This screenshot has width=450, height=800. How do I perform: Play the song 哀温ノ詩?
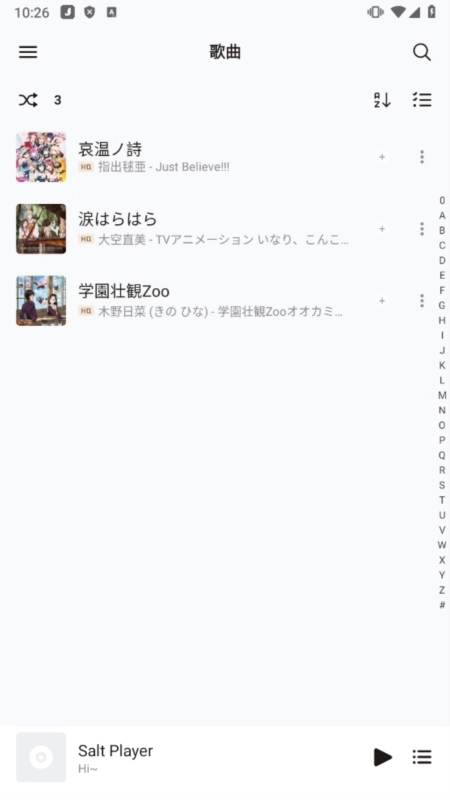[x=194, y=157]
